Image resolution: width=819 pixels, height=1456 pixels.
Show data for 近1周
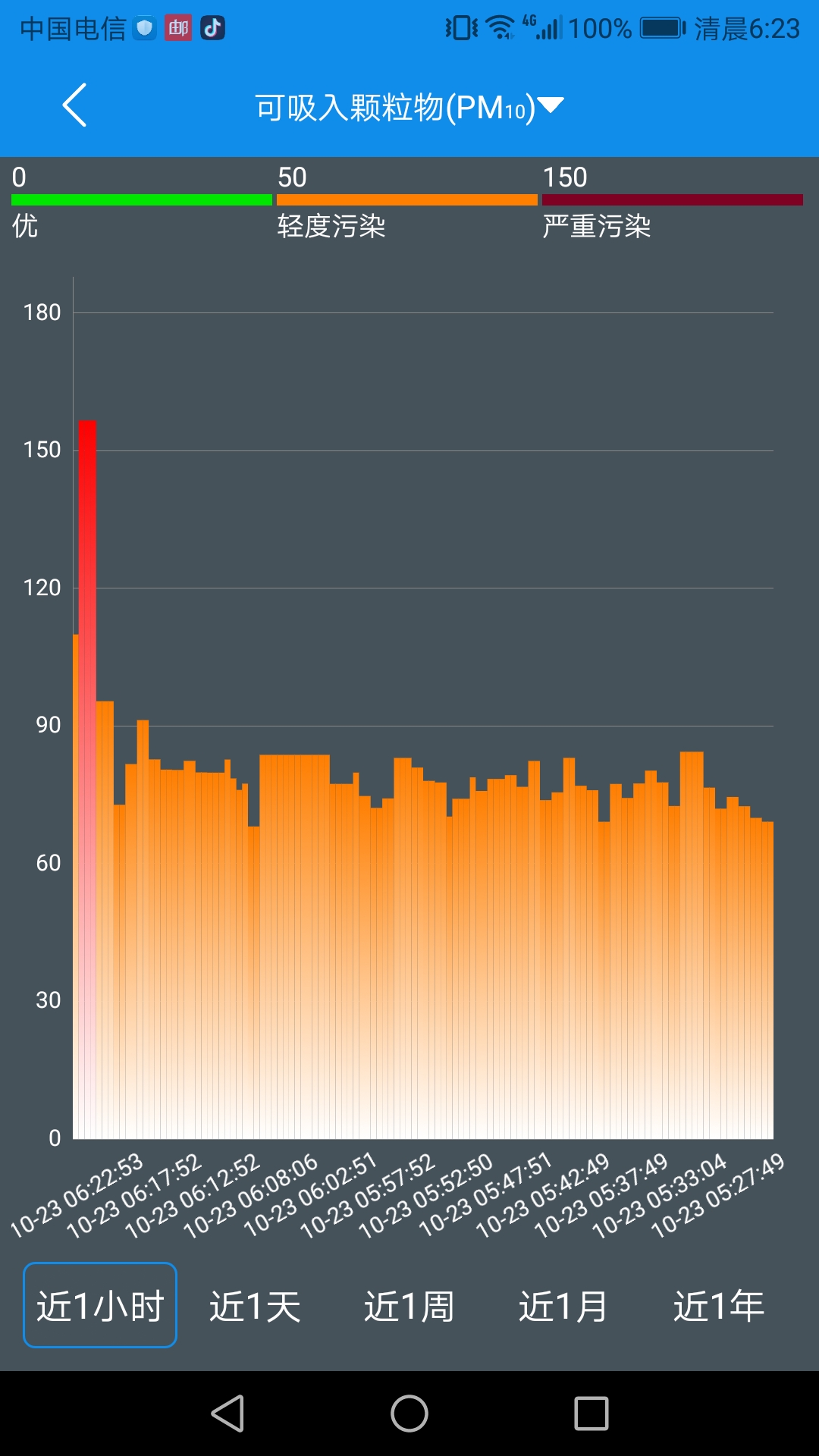coord(409,1305)
